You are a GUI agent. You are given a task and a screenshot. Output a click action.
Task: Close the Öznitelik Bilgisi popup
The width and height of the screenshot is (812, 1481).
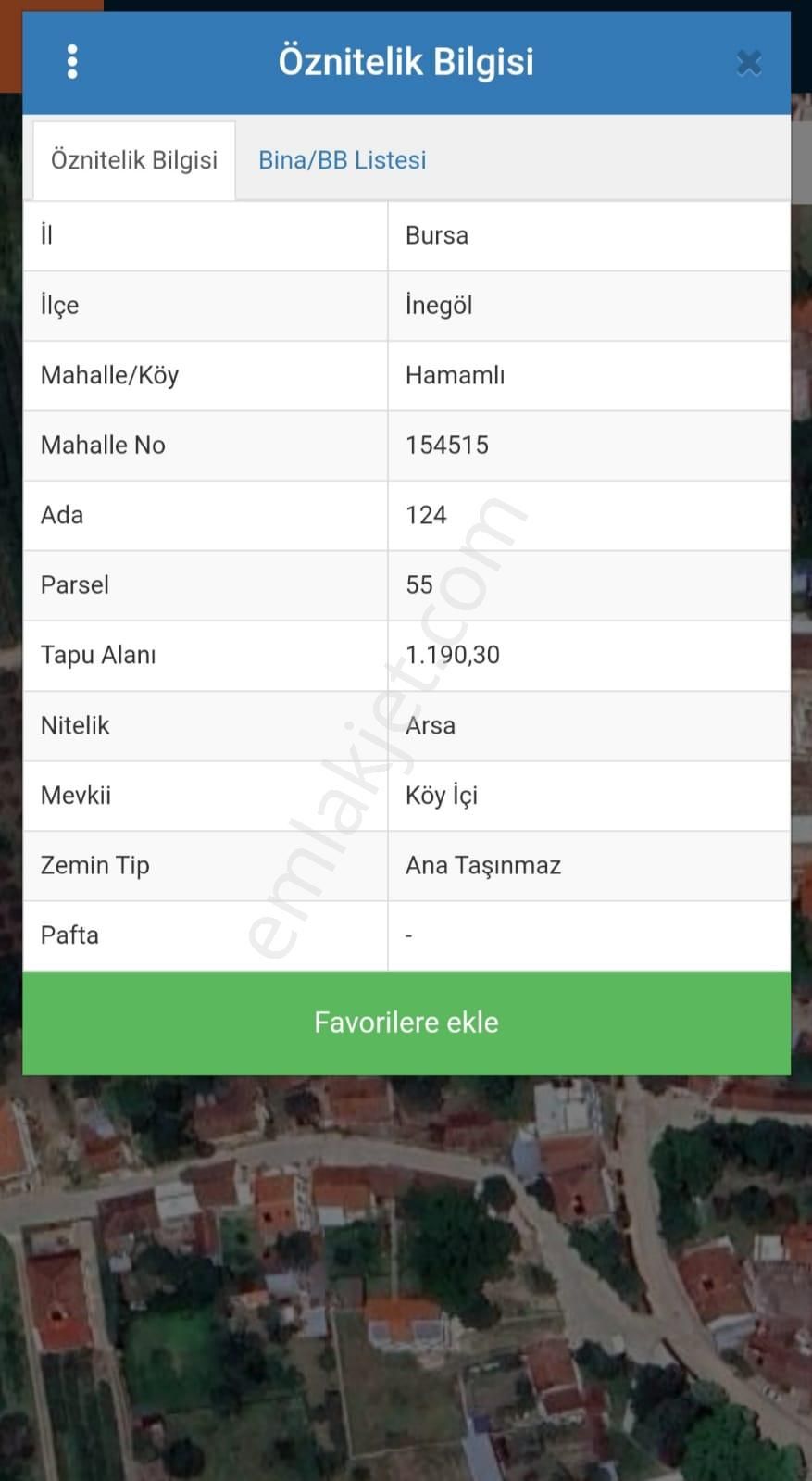[x=748, y=62]
